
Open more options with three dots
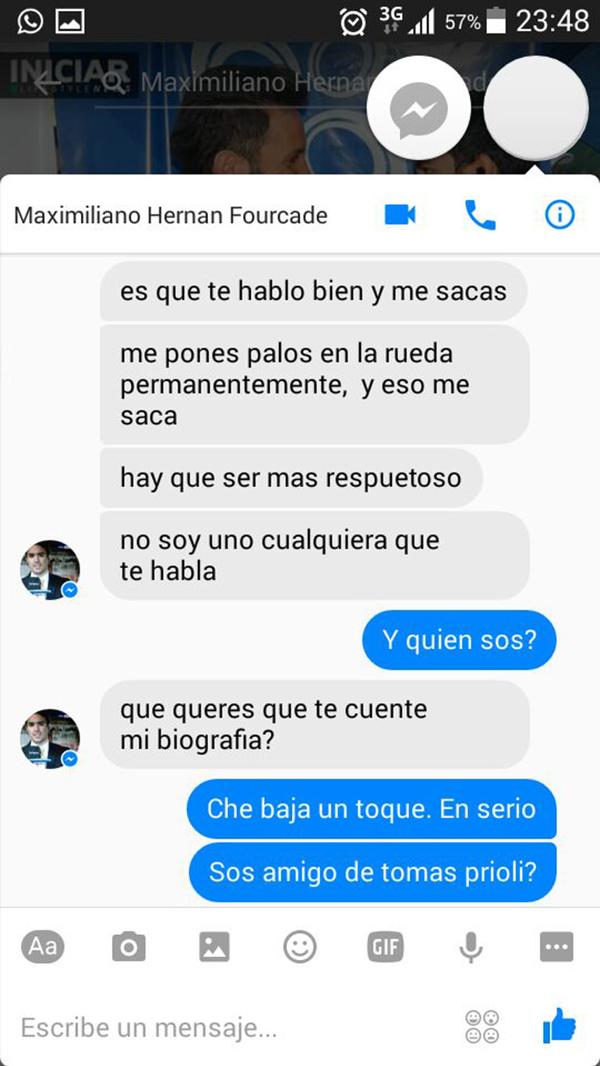click(556, 946)
